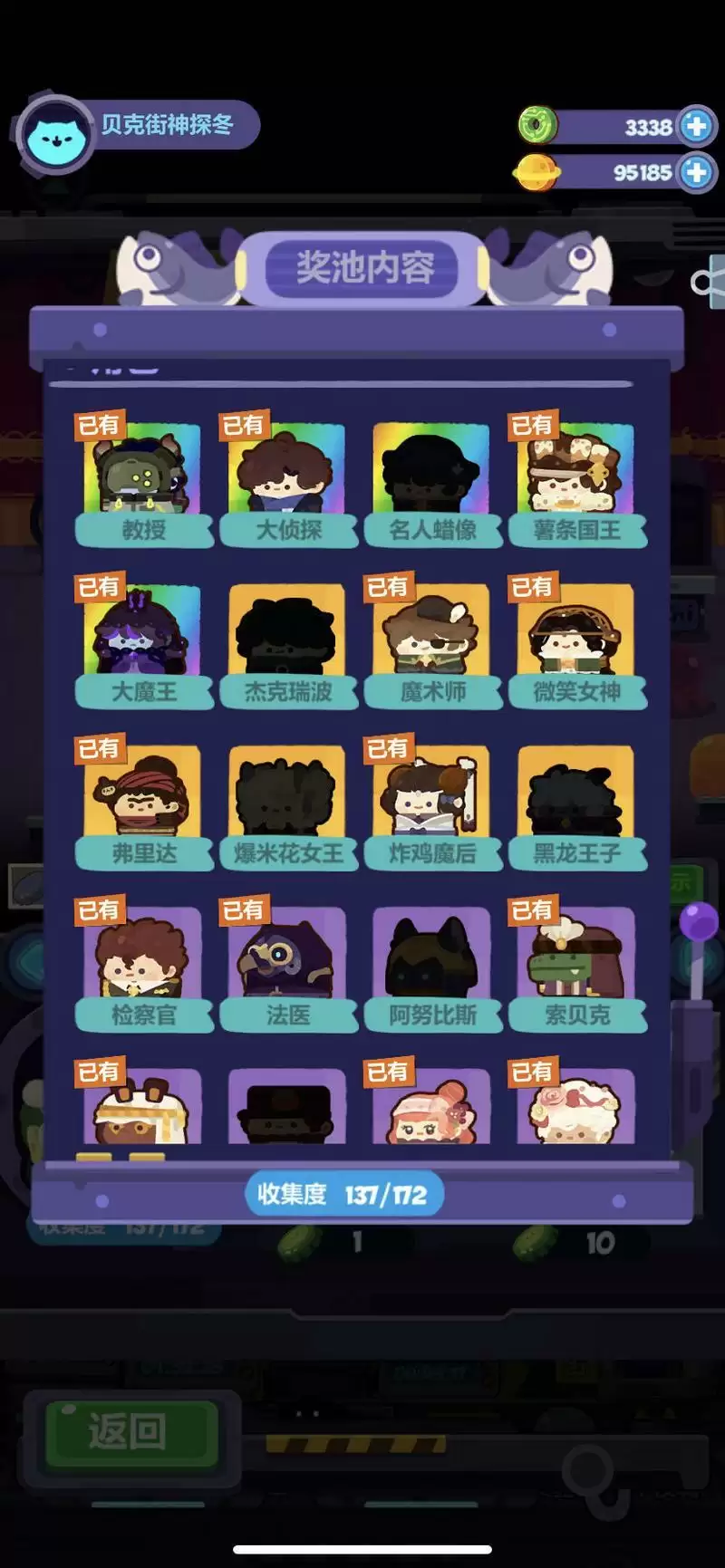
Task: Open the 法医 character card
Action: click(x=287, y=966)
